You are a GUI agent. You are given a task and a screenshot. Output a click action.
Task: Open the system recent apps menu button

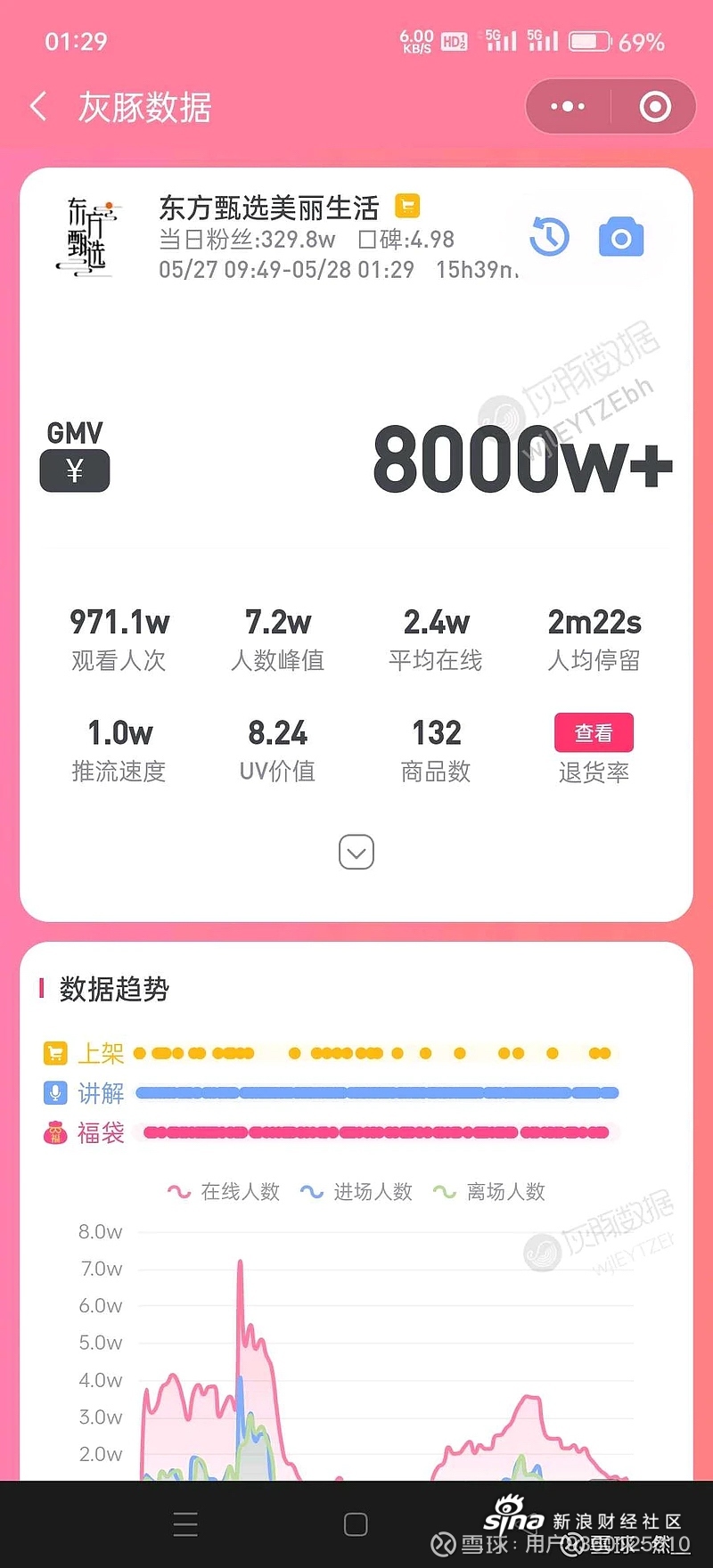(x=185, y=1524)
